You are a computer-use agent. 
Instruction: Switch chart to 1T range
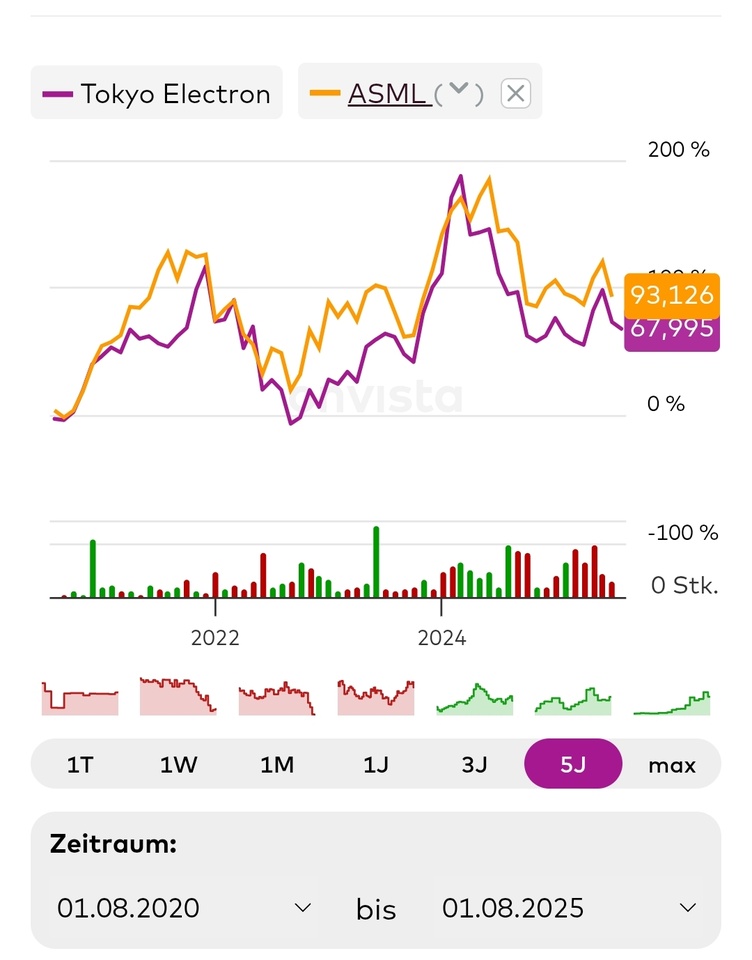80,765
